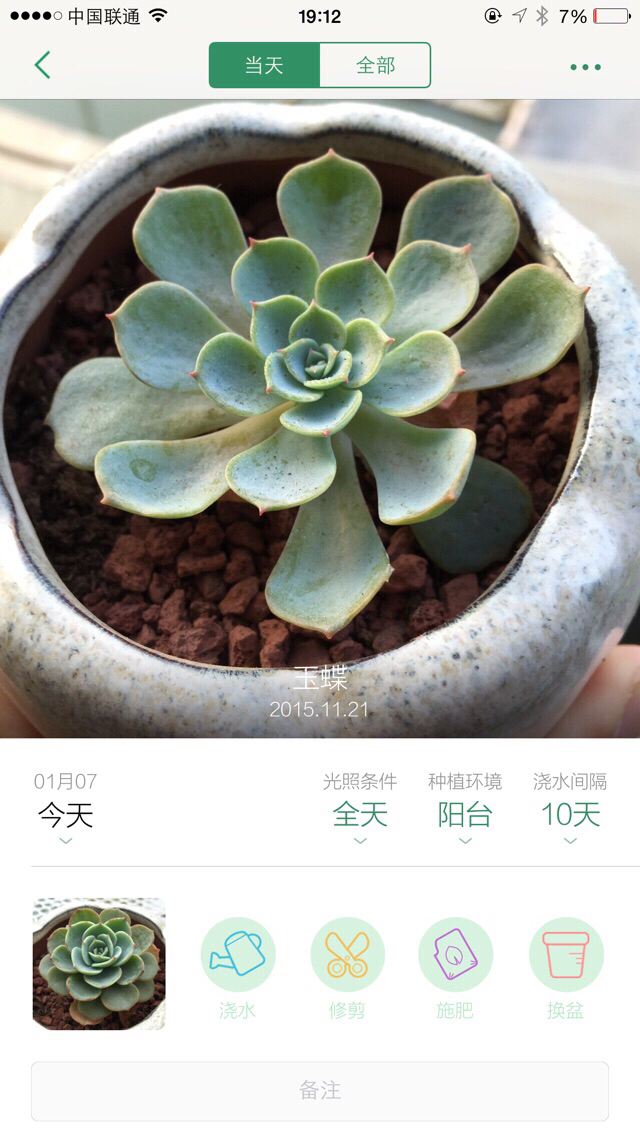The height and width of the screenshot is (1137, 640).
Task: Expand the 今天 date picker
Action: pos(65,814)
